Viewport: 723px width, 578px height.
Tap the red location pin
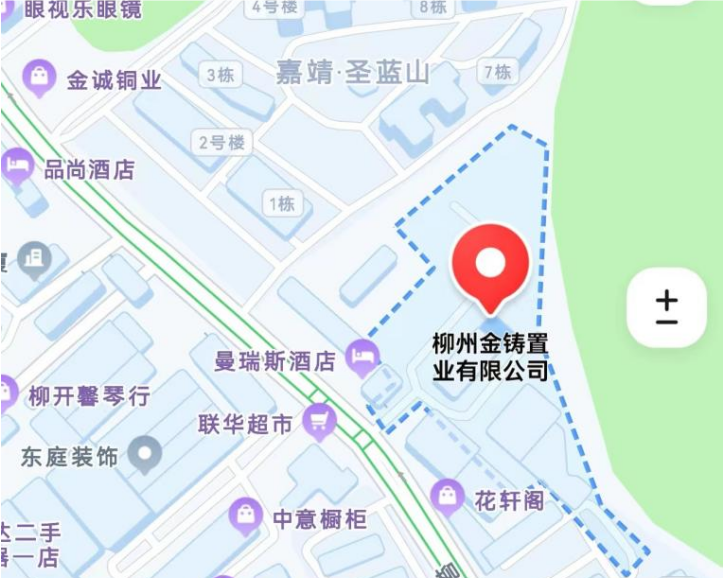click(490, 265)
